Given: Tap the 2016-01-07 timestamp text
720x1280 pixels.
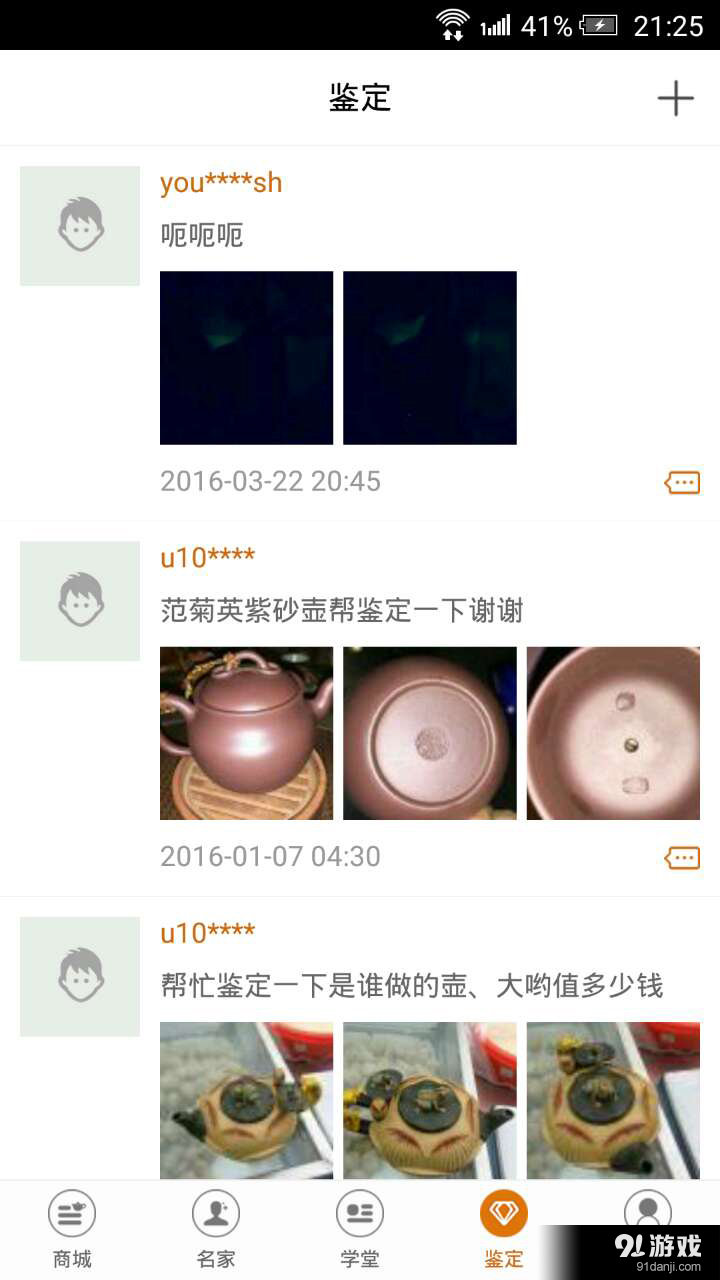Looking at the screenshot, I should point(271,857).
